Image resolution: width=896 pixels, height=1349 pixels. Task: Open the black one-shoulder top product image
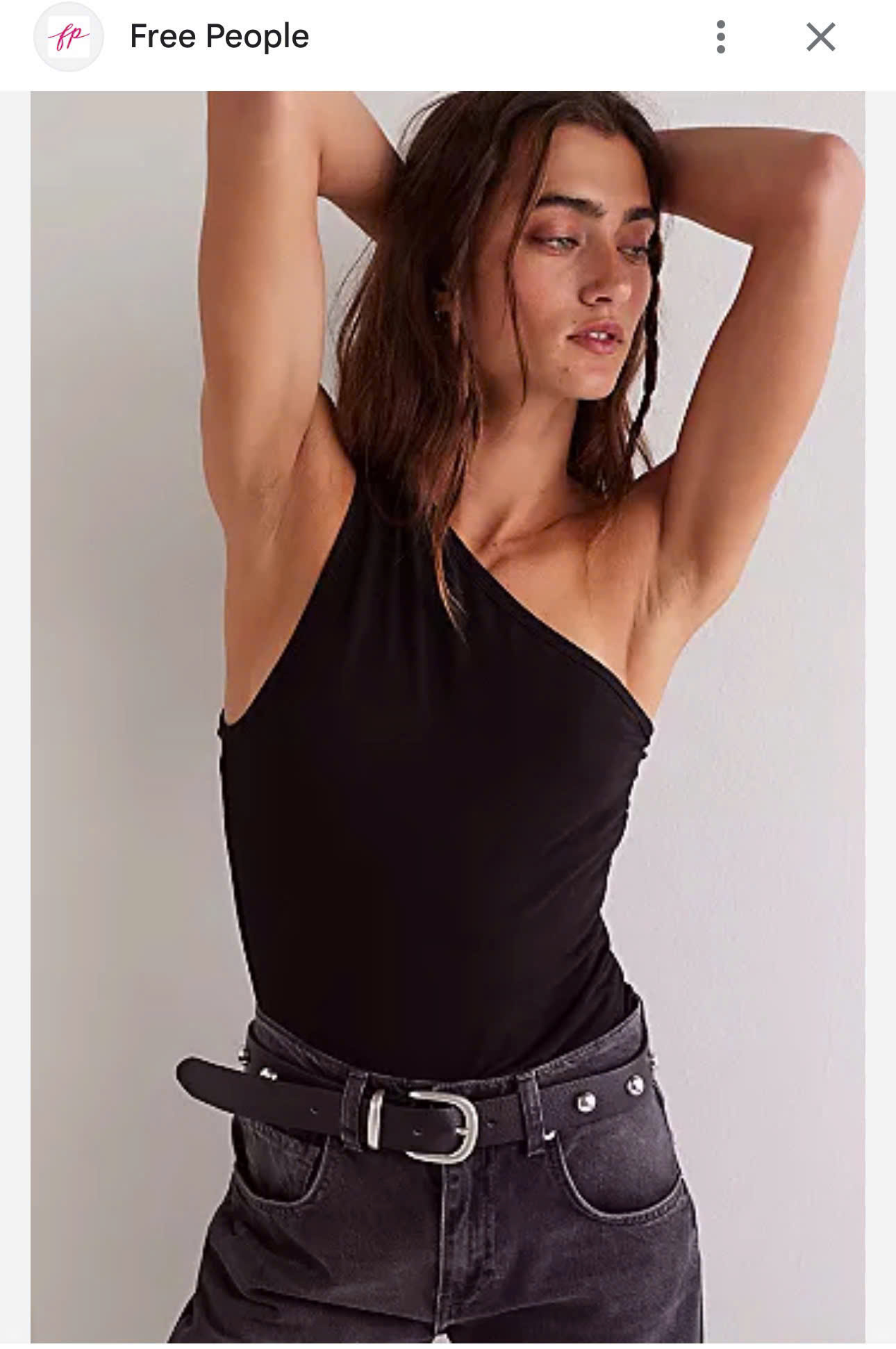(x=447, y=715)
